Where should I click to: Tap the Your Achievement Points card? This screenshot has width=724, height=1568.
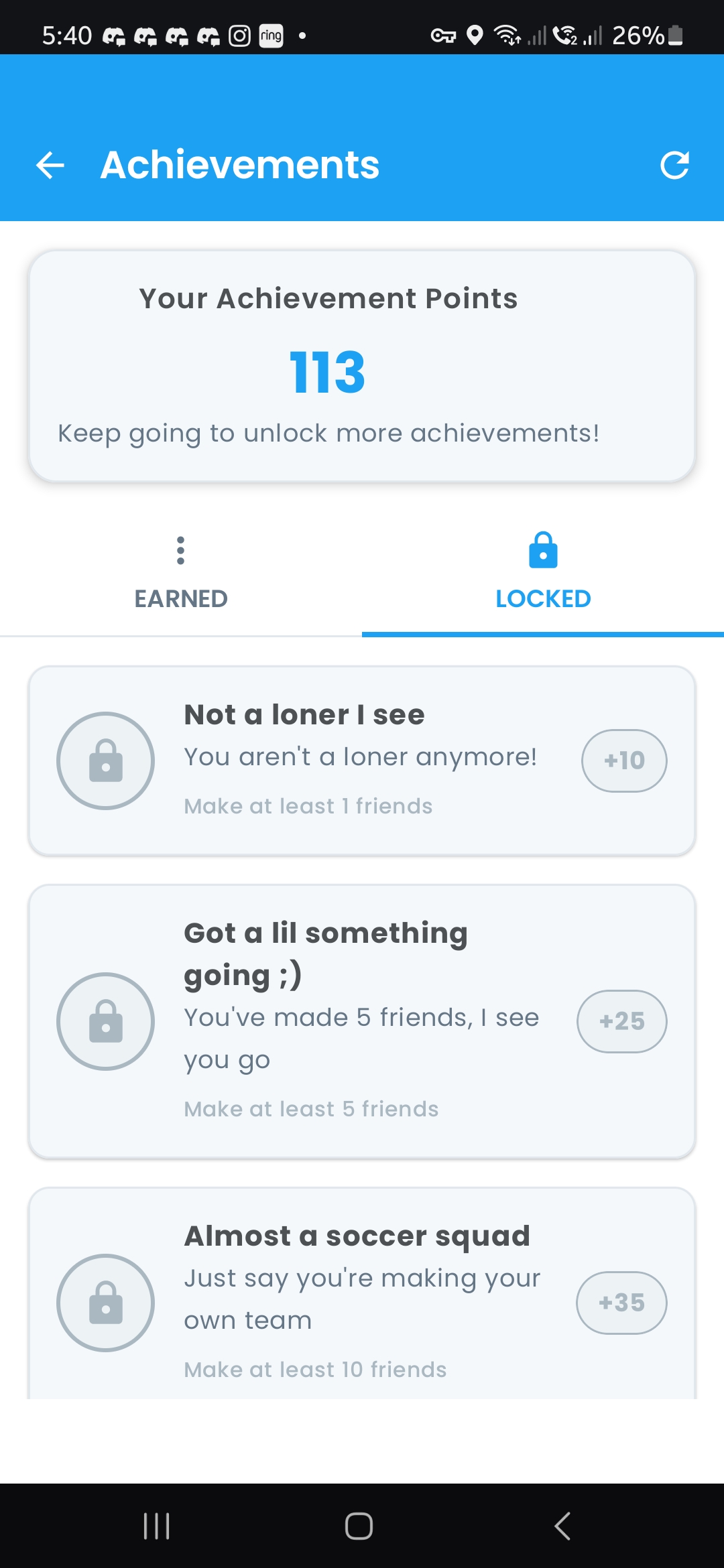click(362, 365)
